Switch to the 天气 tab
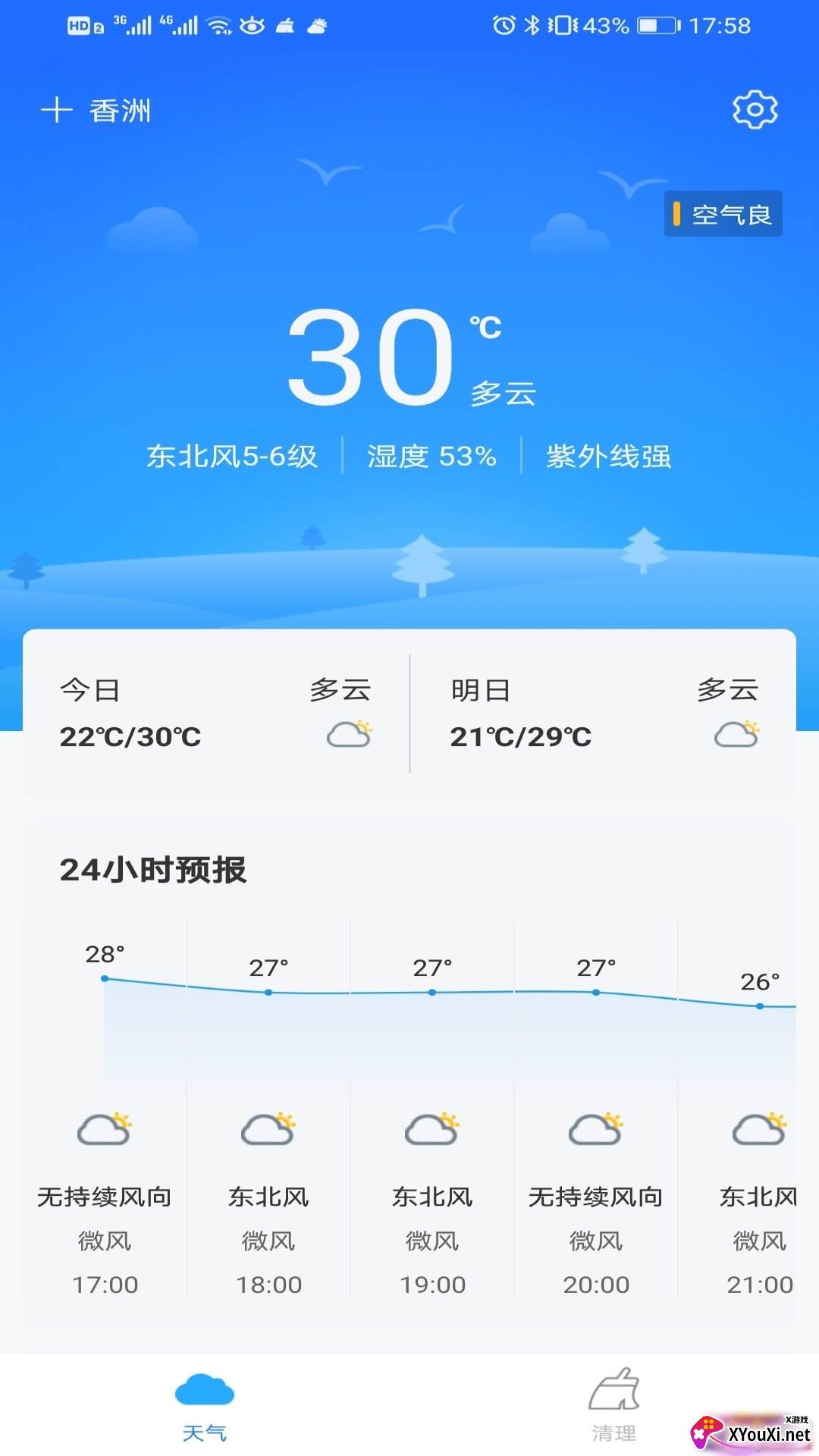Image resolution: width=819 pixels, height=1456 pixels. pos(205,1407)
